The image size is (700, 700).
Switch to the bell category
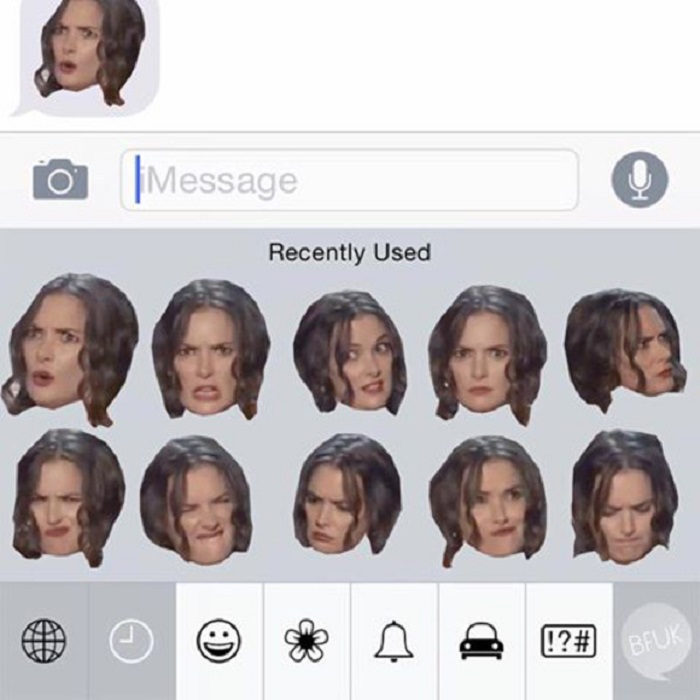394,641
